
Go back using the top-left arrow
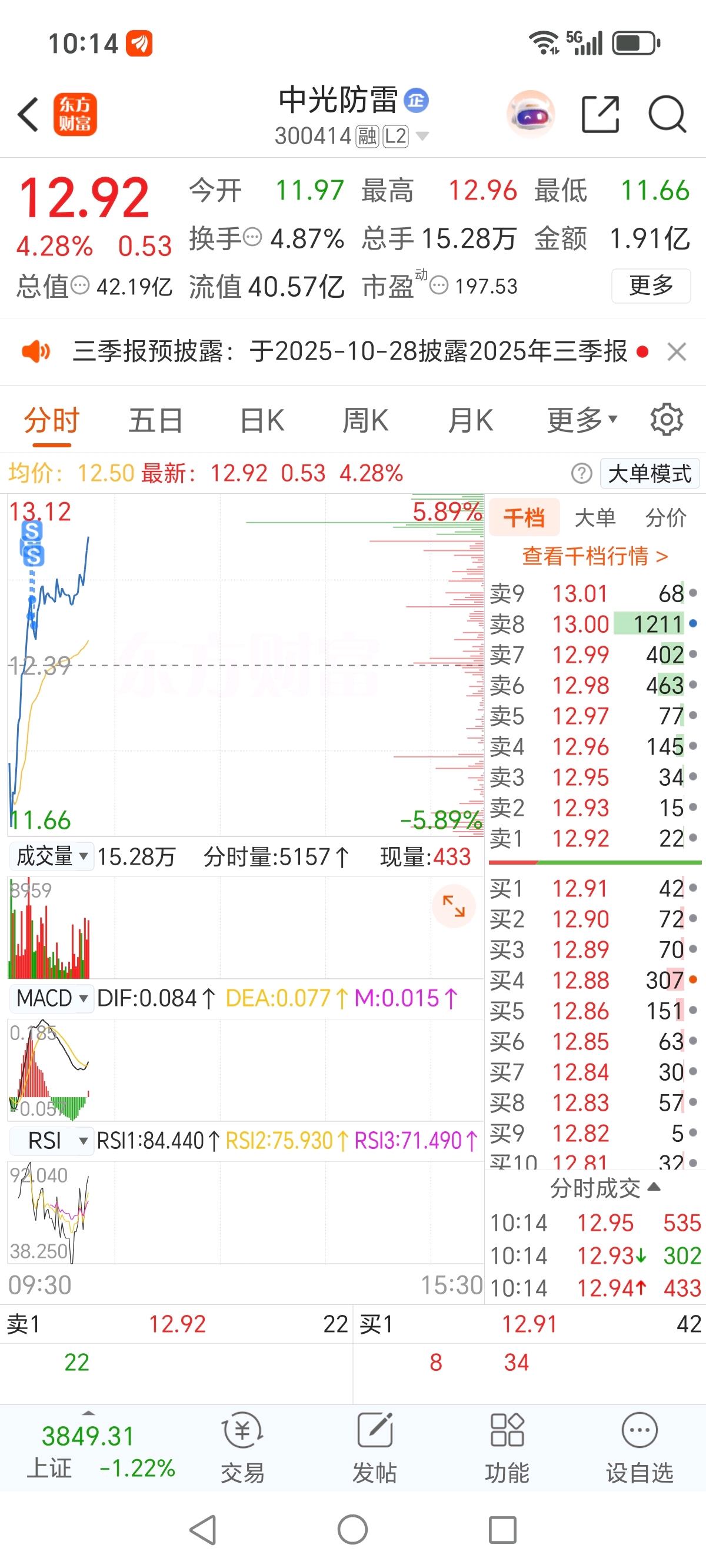pos(29,114)
